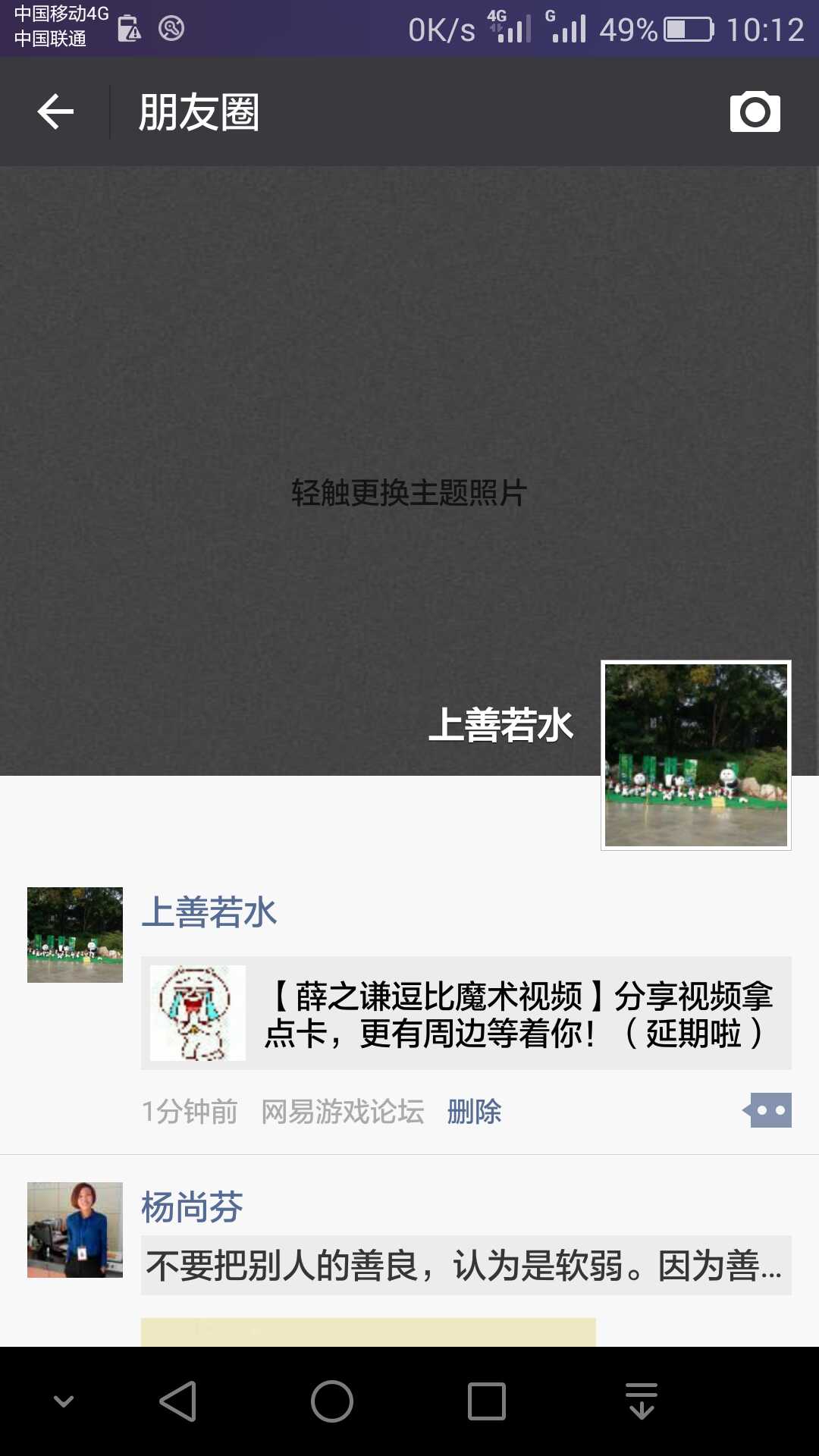Go back from 朋友圈

[x=55, y=112]
